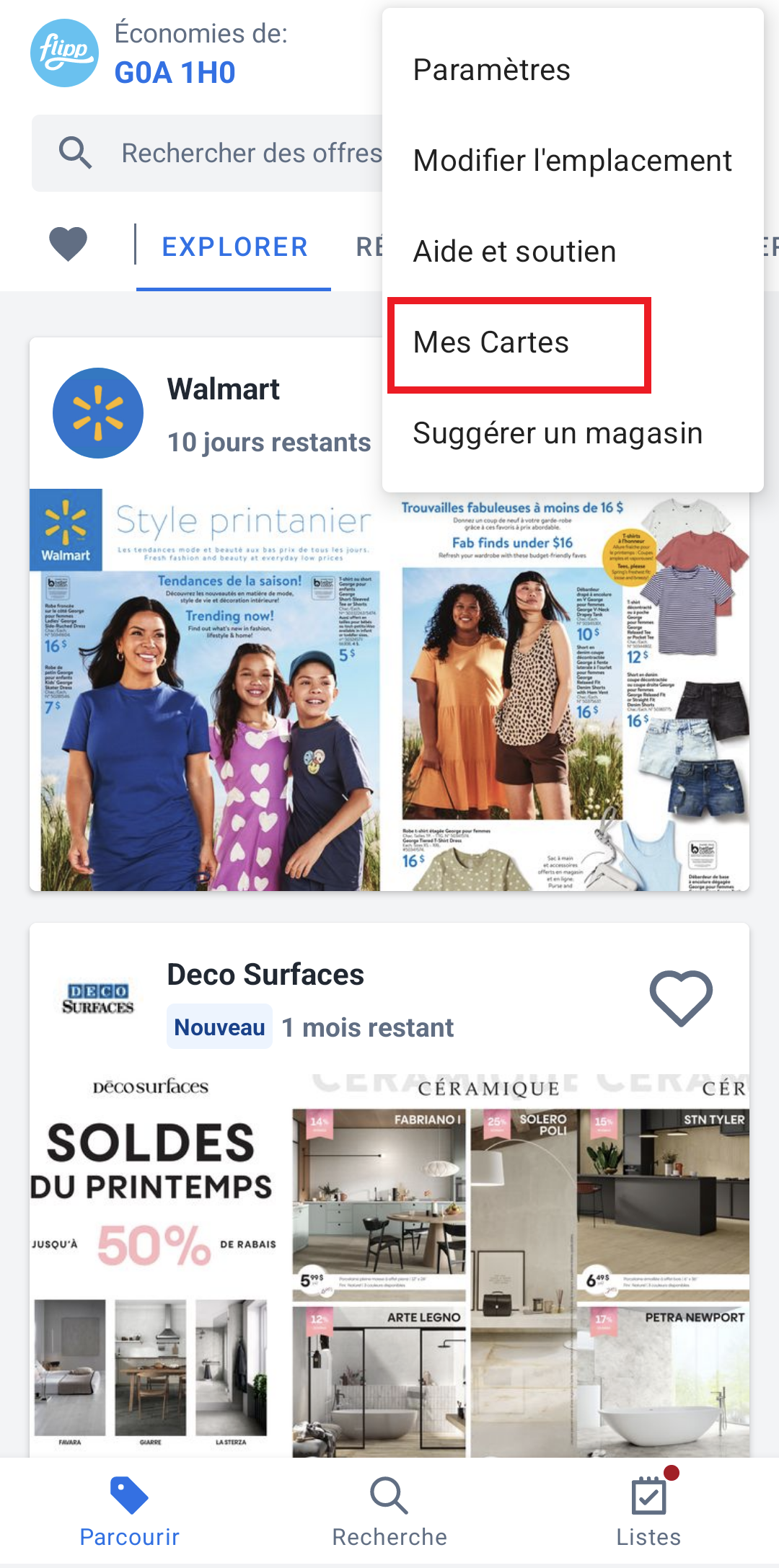
Task: Change the G0A 1H0 postal code
Action: tap(175, 73)
